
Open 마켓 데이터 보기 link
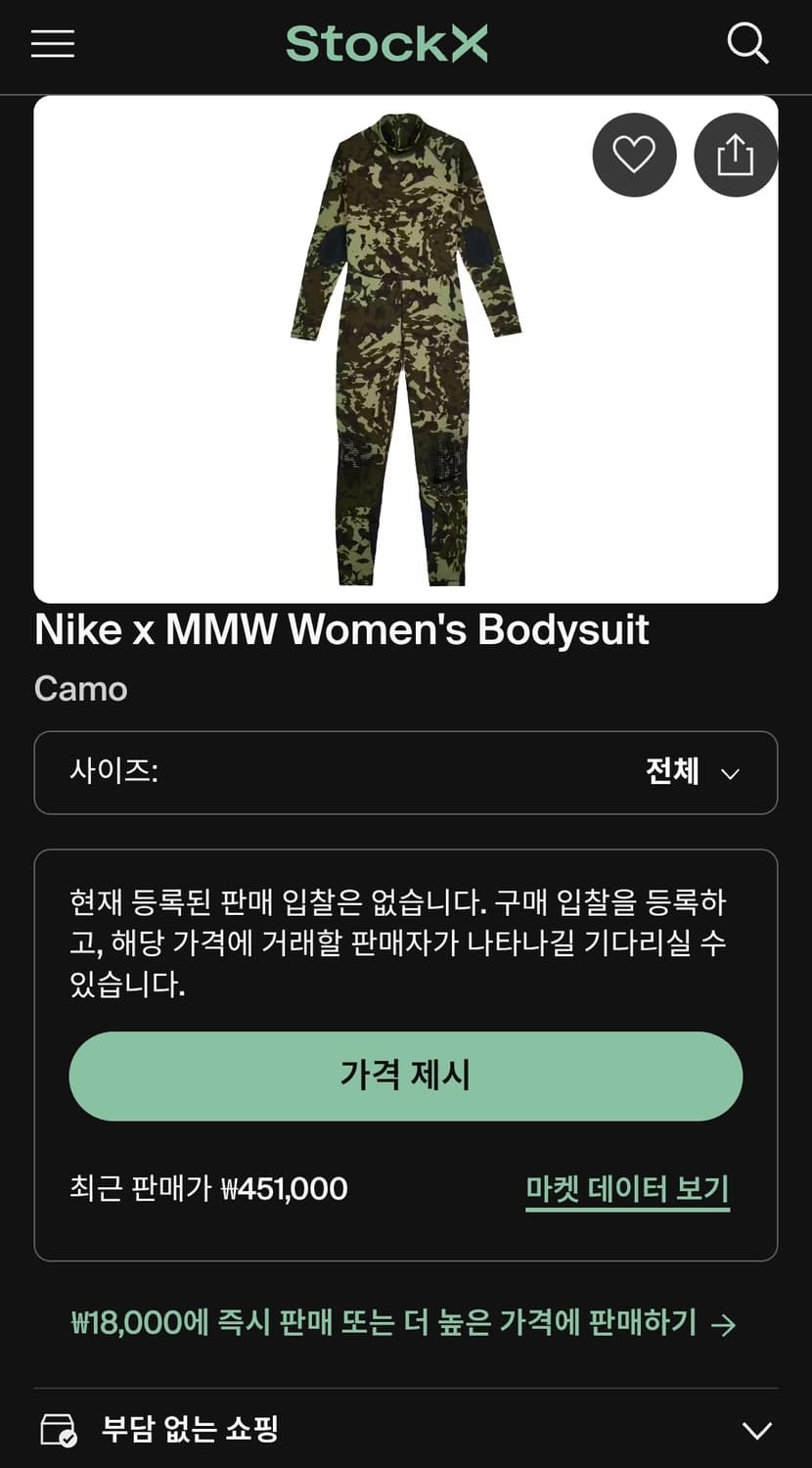pyautogui.click(x=627, y=1188)
